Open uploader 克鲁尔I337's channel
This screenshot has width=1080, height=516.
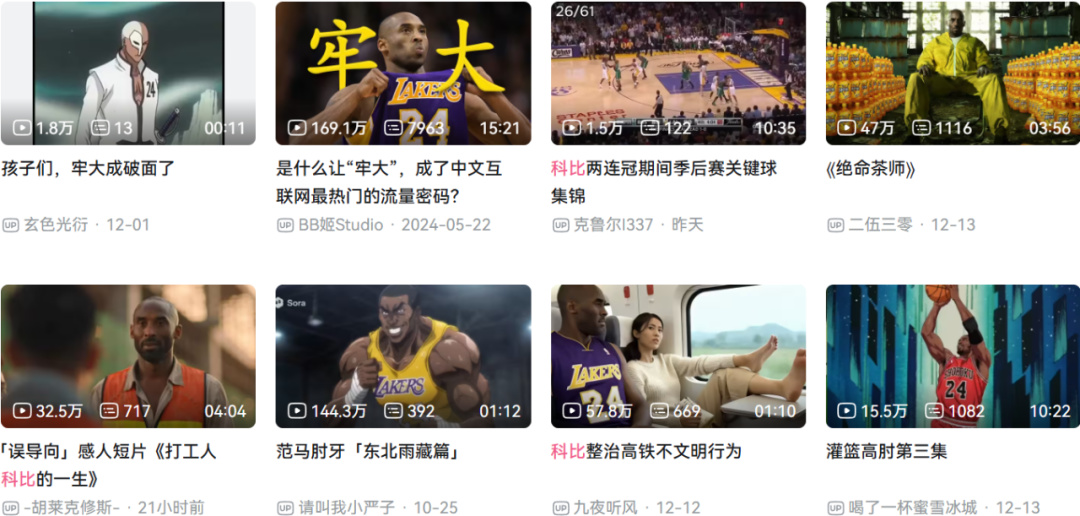coord(613,225)
